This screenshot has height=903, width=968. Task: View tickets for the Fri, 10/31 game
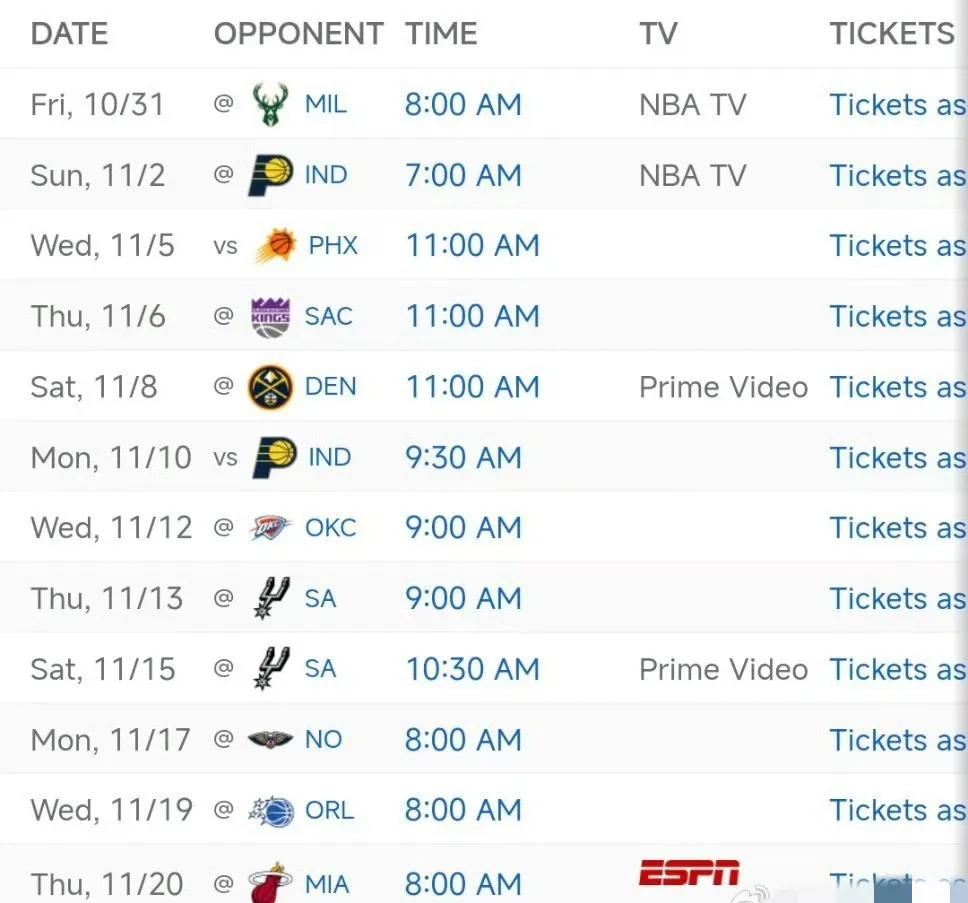click(897, 105)
